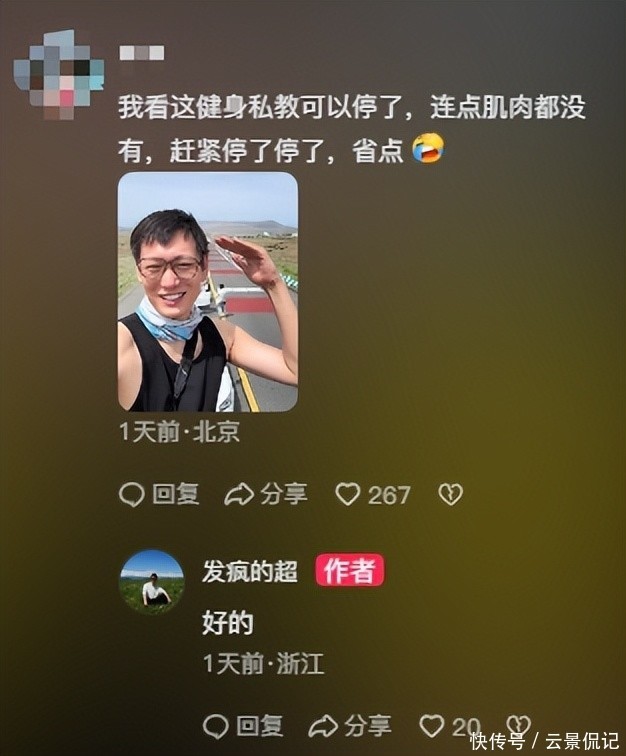Dislike the author's 好的 reply
Screen dimensions: 626x756
(518, 725)
